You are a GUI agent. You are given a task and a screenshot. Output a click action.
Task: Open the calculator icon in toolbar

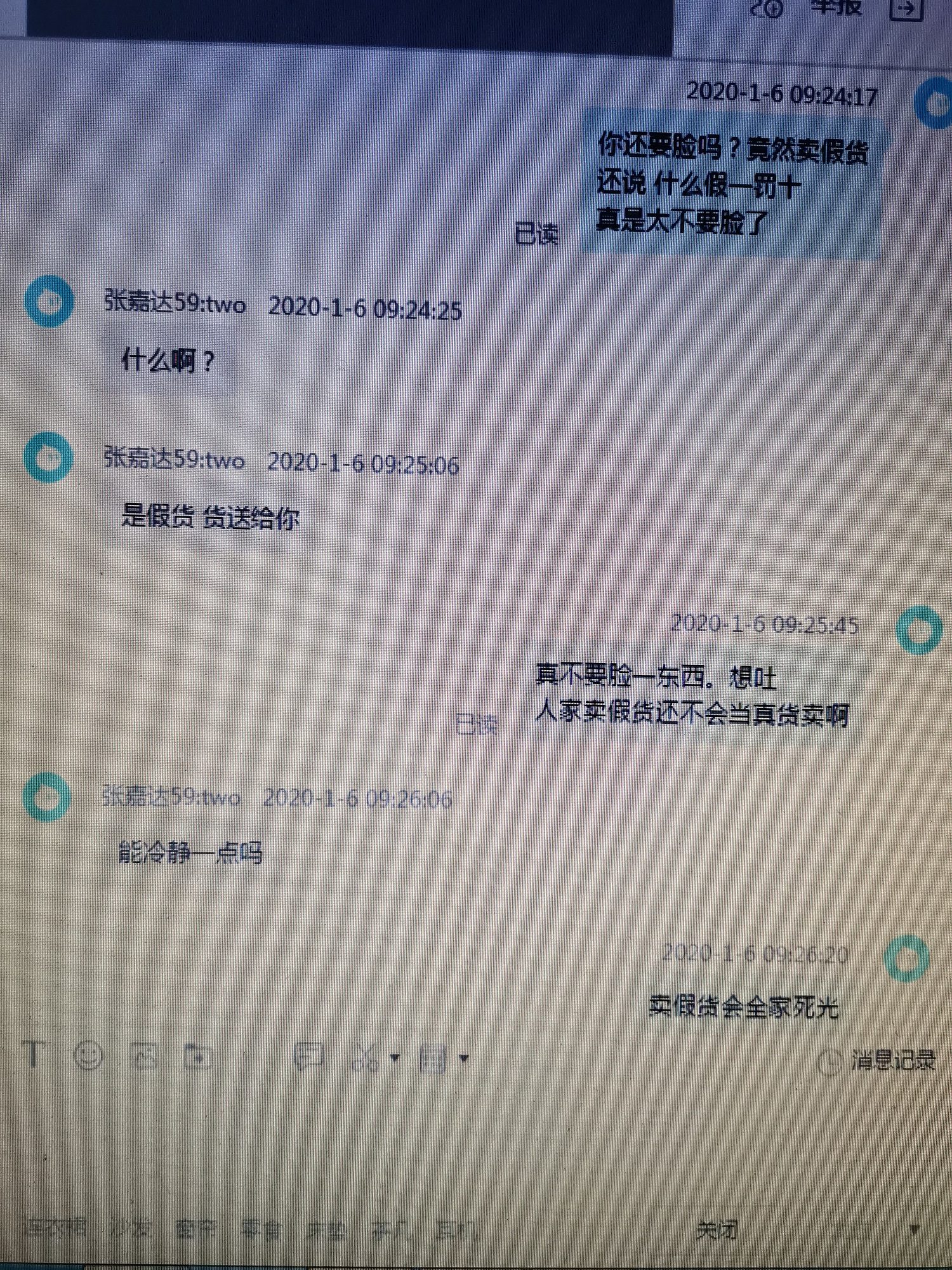click(x=434, y=1059)
